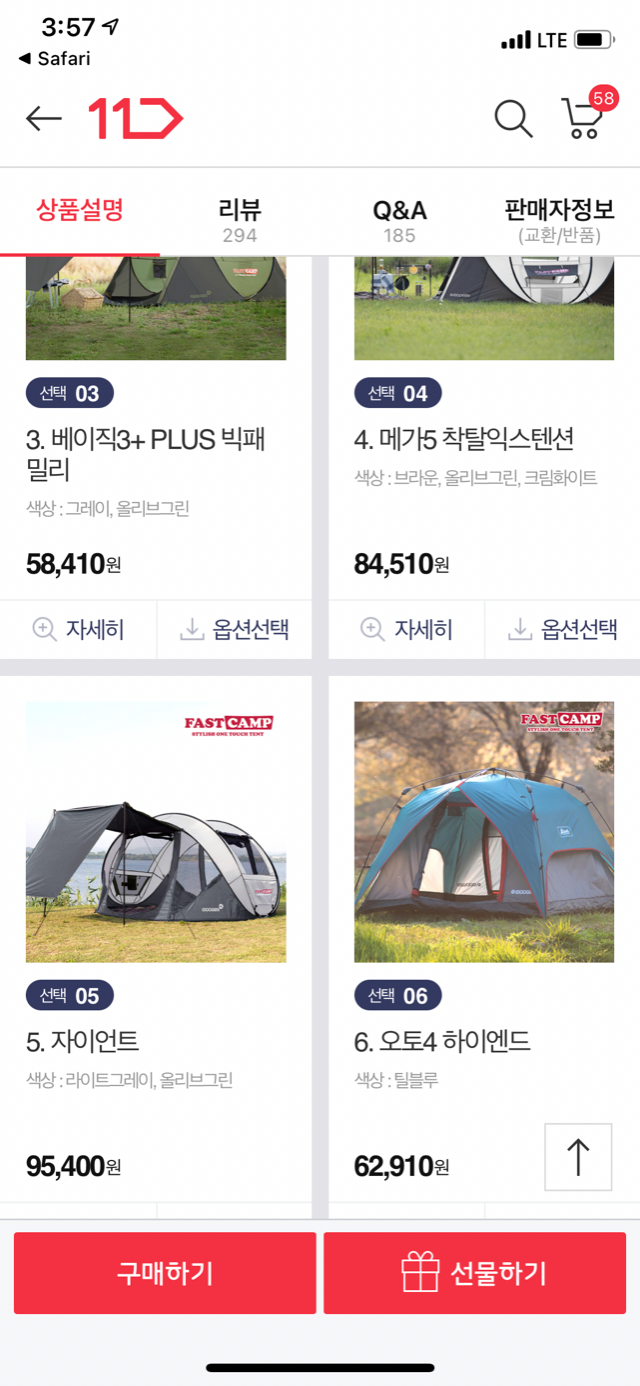Image resolution: width=640 pixels, height=1386 pixels.
Task: Open the search magnifier icon
Action: tap(514, 119)
